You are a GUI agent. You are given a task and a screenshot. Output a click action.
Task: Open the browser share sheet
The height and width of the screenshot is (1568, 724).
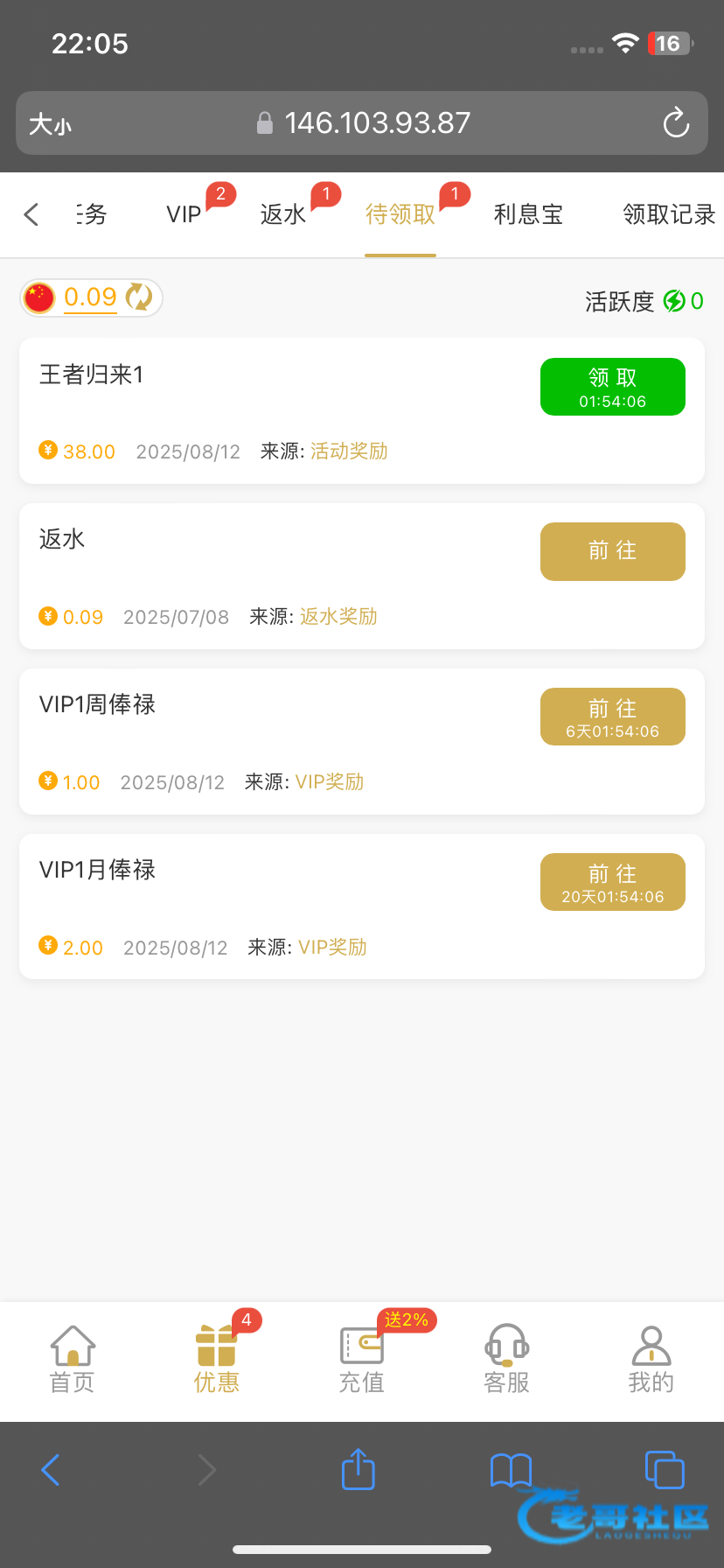click(x=359, y=1469)
